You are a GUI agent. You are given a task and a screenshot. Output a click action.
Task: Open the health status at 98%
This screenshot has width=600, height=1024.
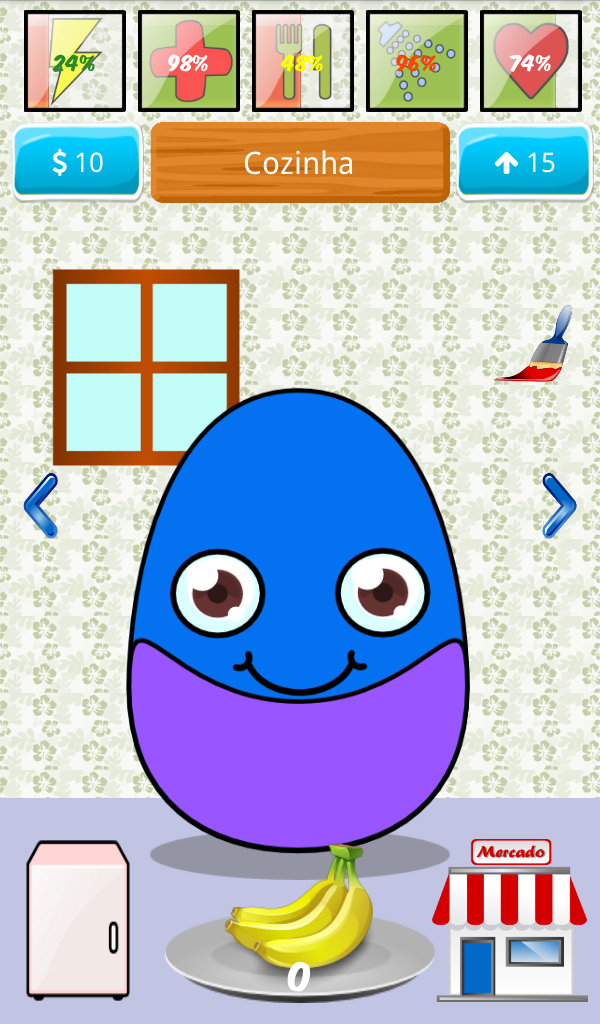(188, 61)
